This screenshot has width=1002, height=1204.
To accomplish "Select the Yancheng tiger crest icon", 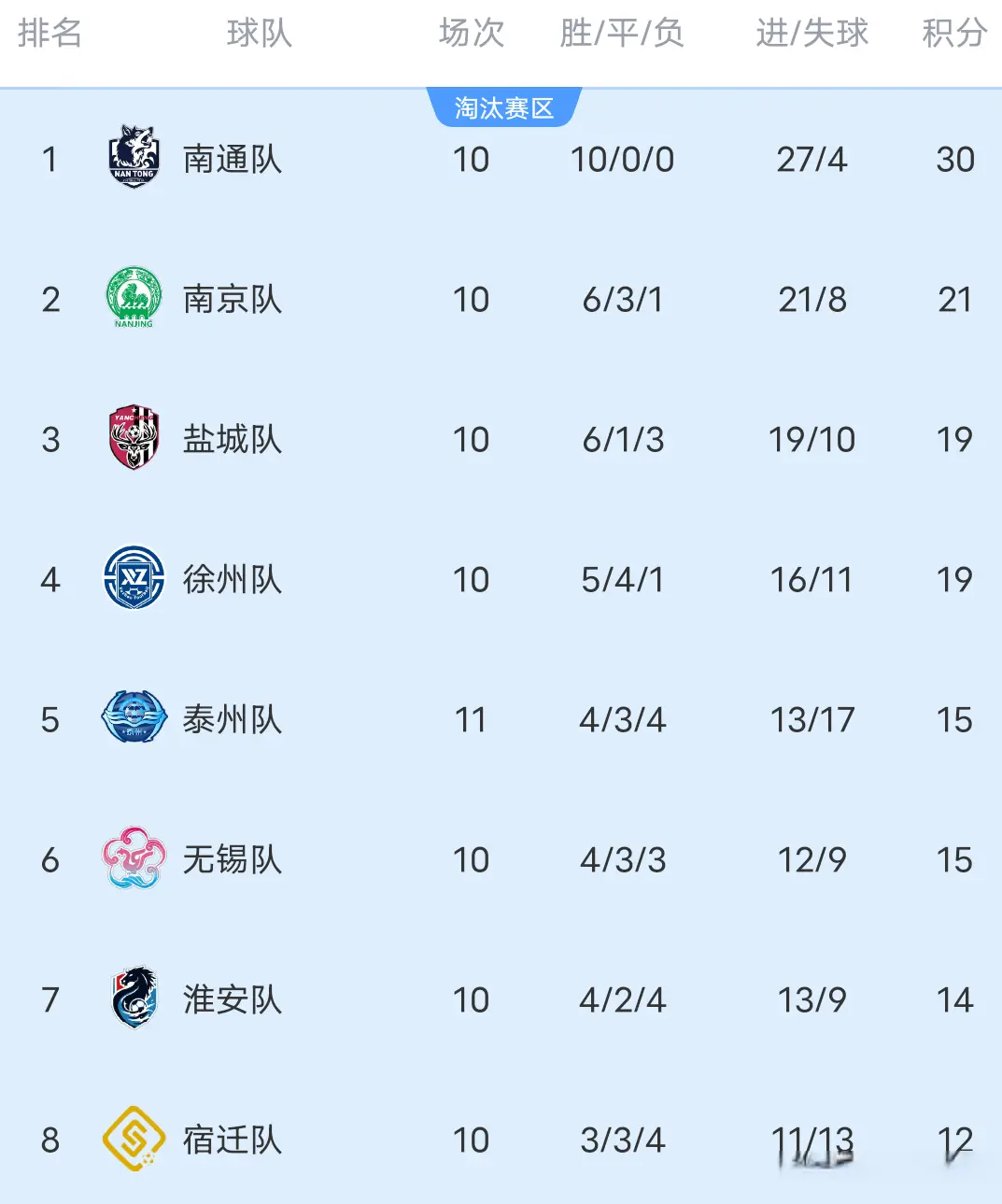I will point(134,439).
